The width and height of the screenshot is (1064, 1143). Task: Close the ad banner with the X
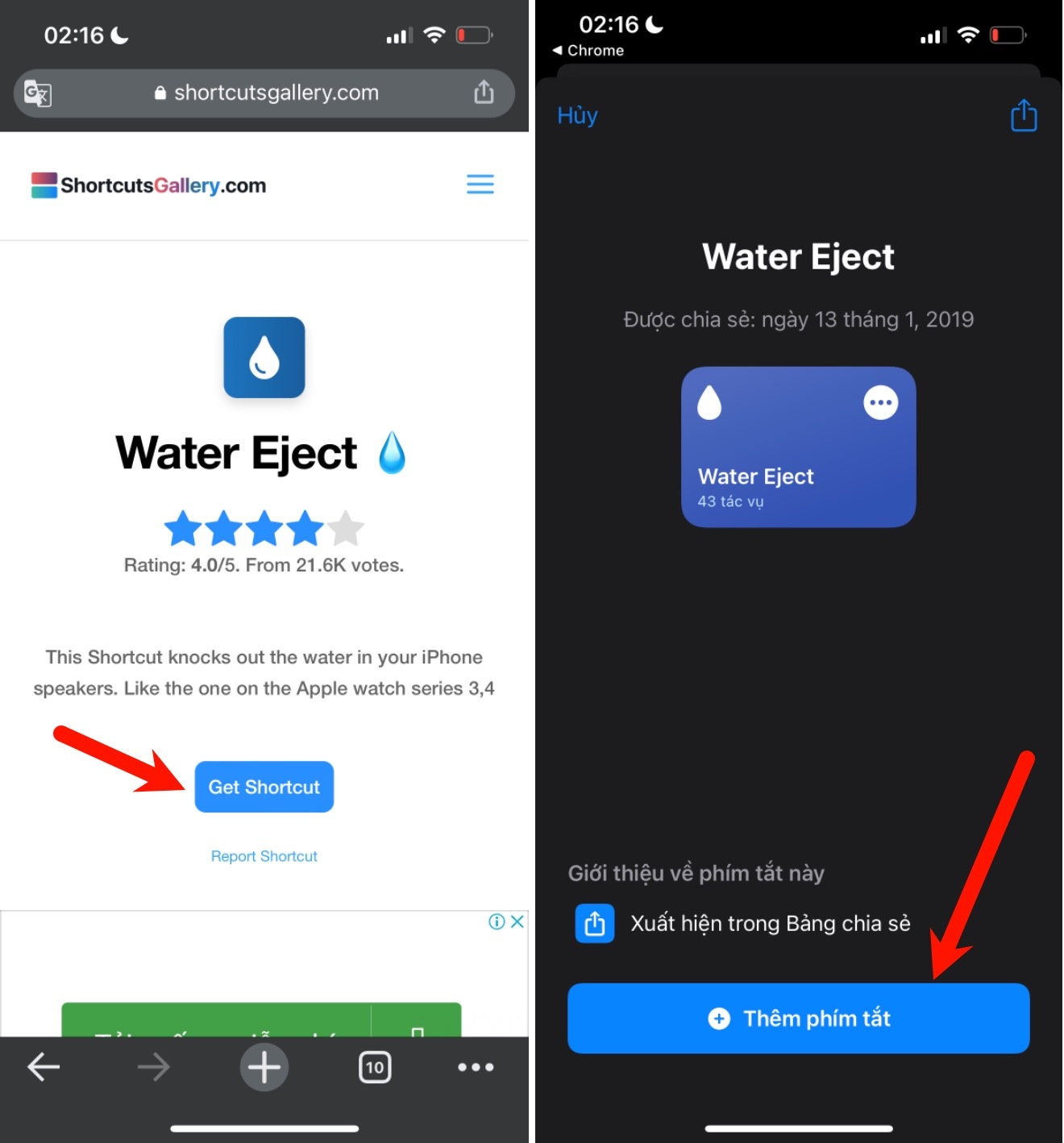(x=517, y=921)
